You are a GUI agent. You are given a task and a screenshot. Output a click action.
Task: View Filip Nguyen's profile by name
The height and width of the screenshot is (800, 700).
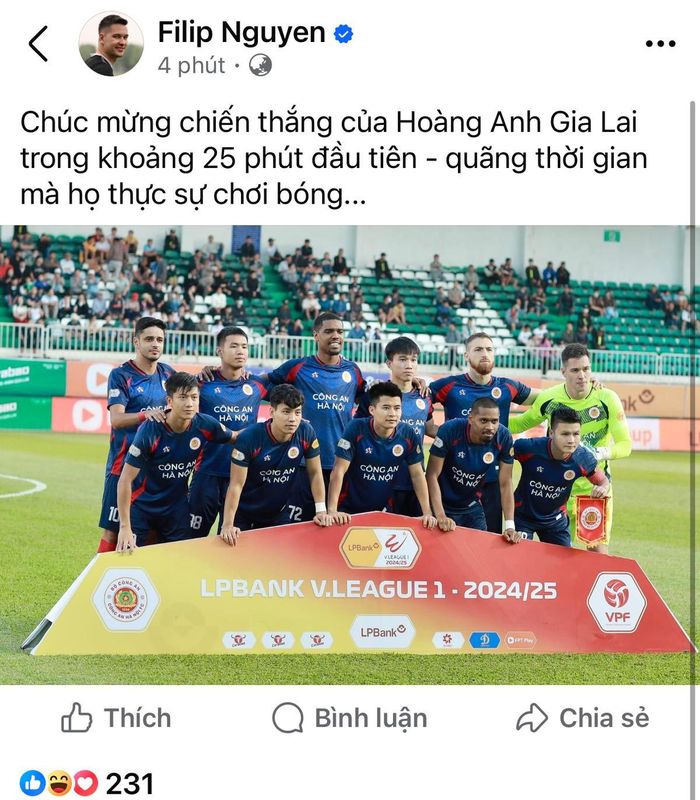[x=241, y=33]
